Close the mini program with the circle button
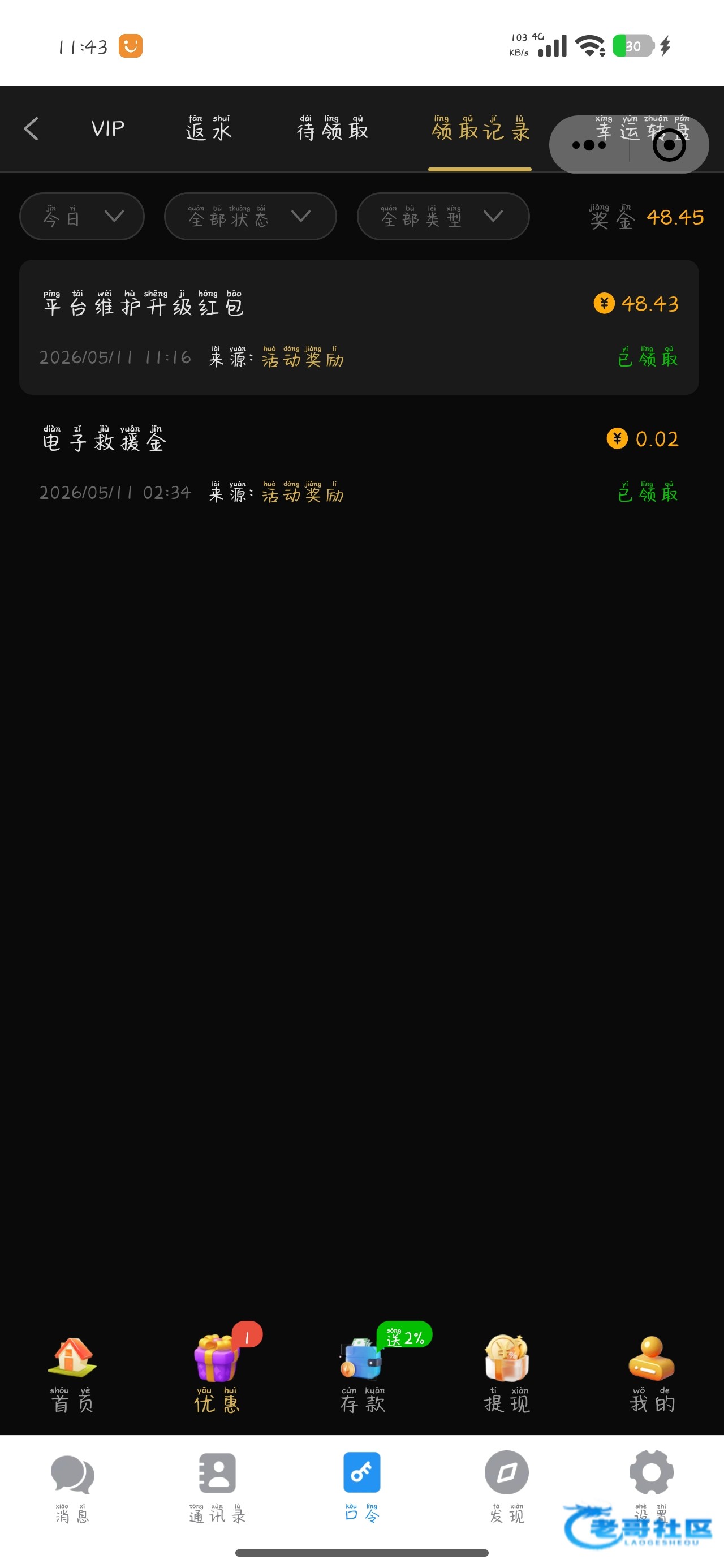The width and height of the screenshot is (724, 1568). pyautogui.click(x=669, y=145)
